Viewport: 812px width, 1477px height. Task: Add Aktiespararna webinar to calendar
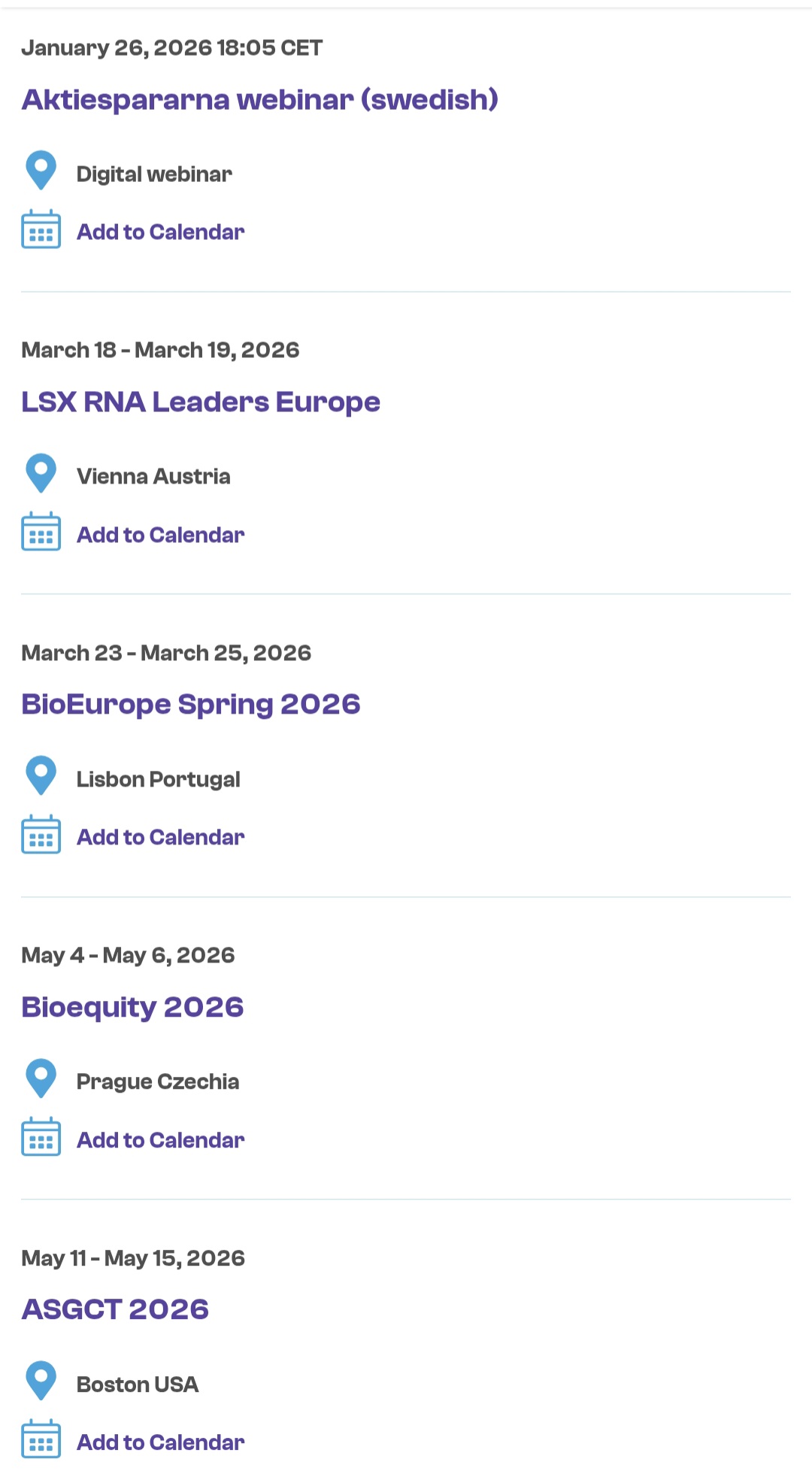(x=160, y=232)
